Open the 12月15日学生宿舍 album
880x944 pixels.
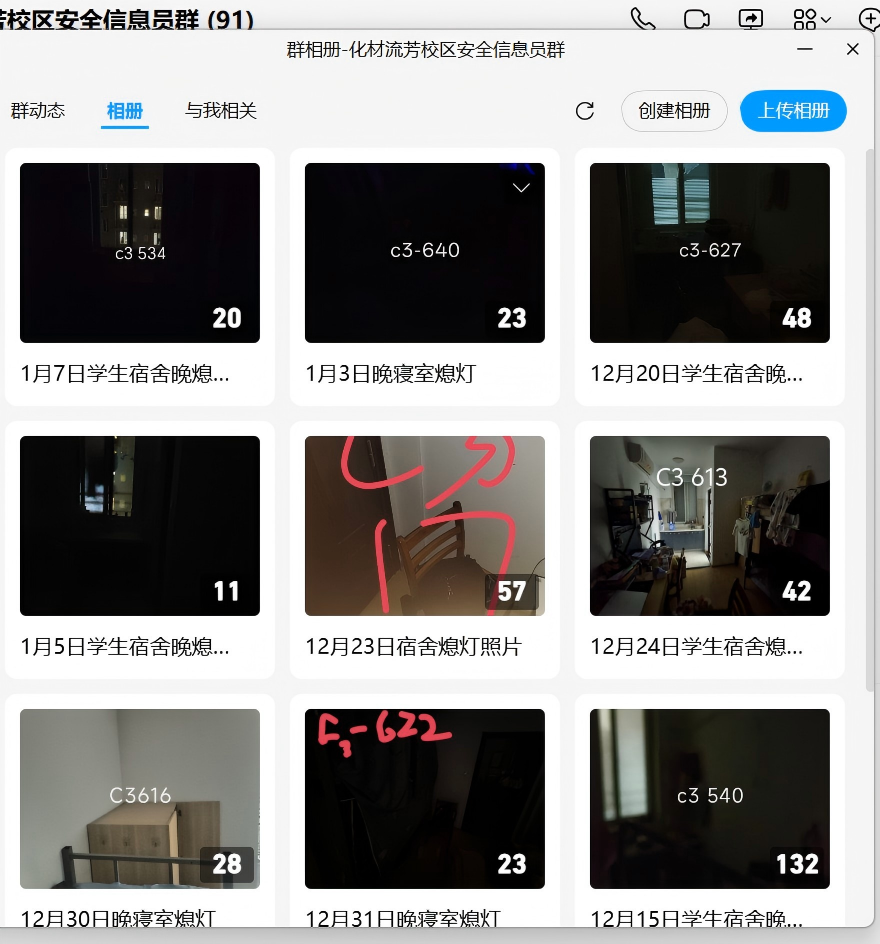[710, 798]
